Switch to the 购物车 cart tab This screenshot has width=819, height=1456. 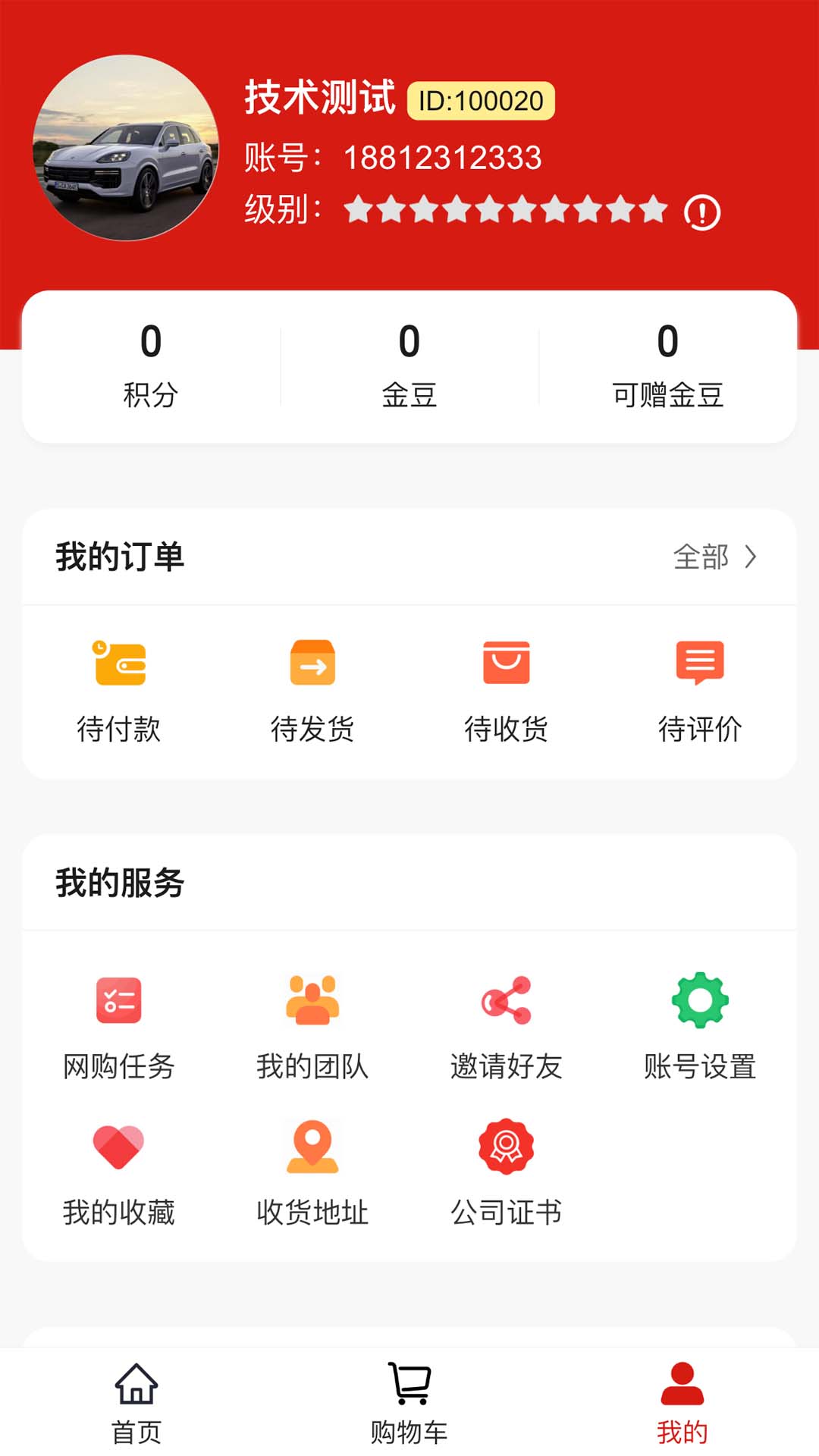pos(409,1403)
